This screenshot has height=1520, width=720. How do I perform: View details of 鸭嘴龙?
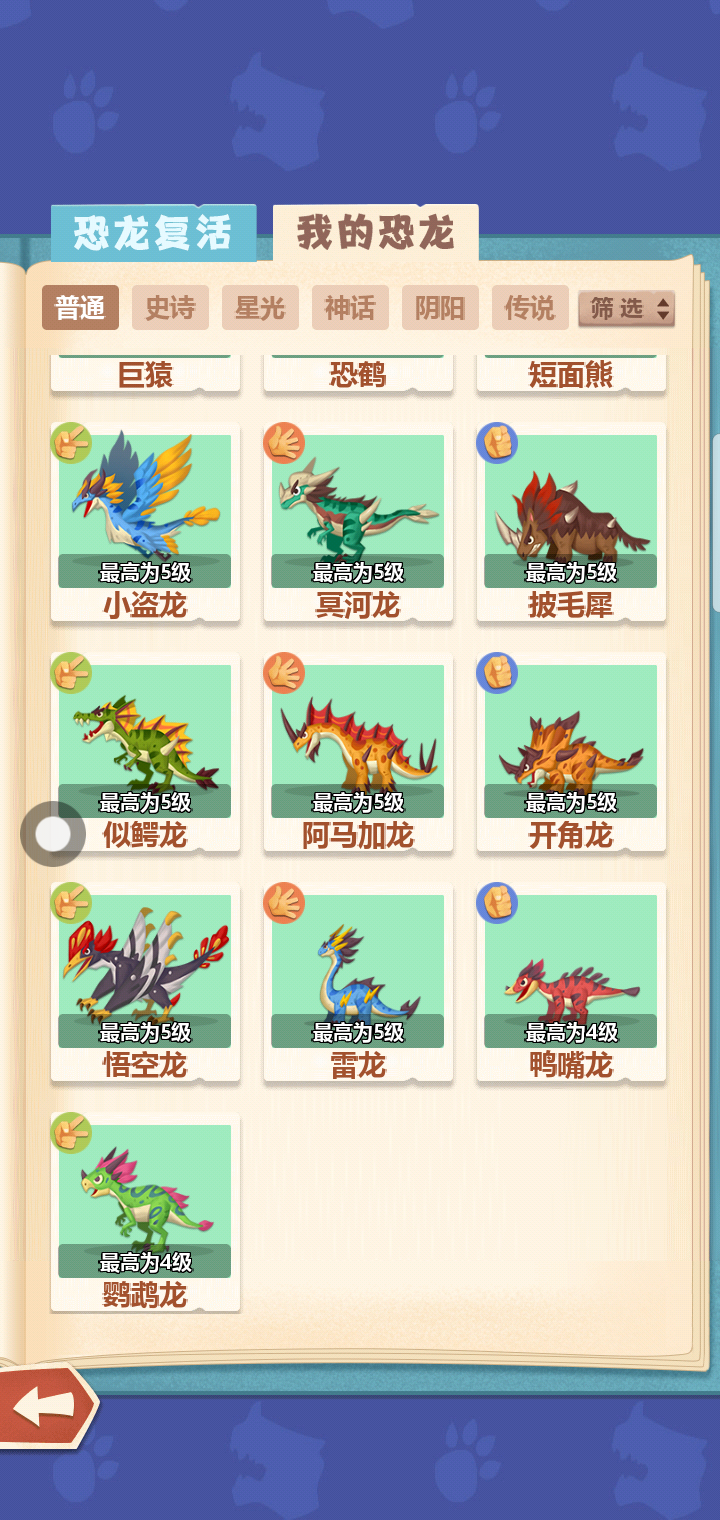(571, 980)
